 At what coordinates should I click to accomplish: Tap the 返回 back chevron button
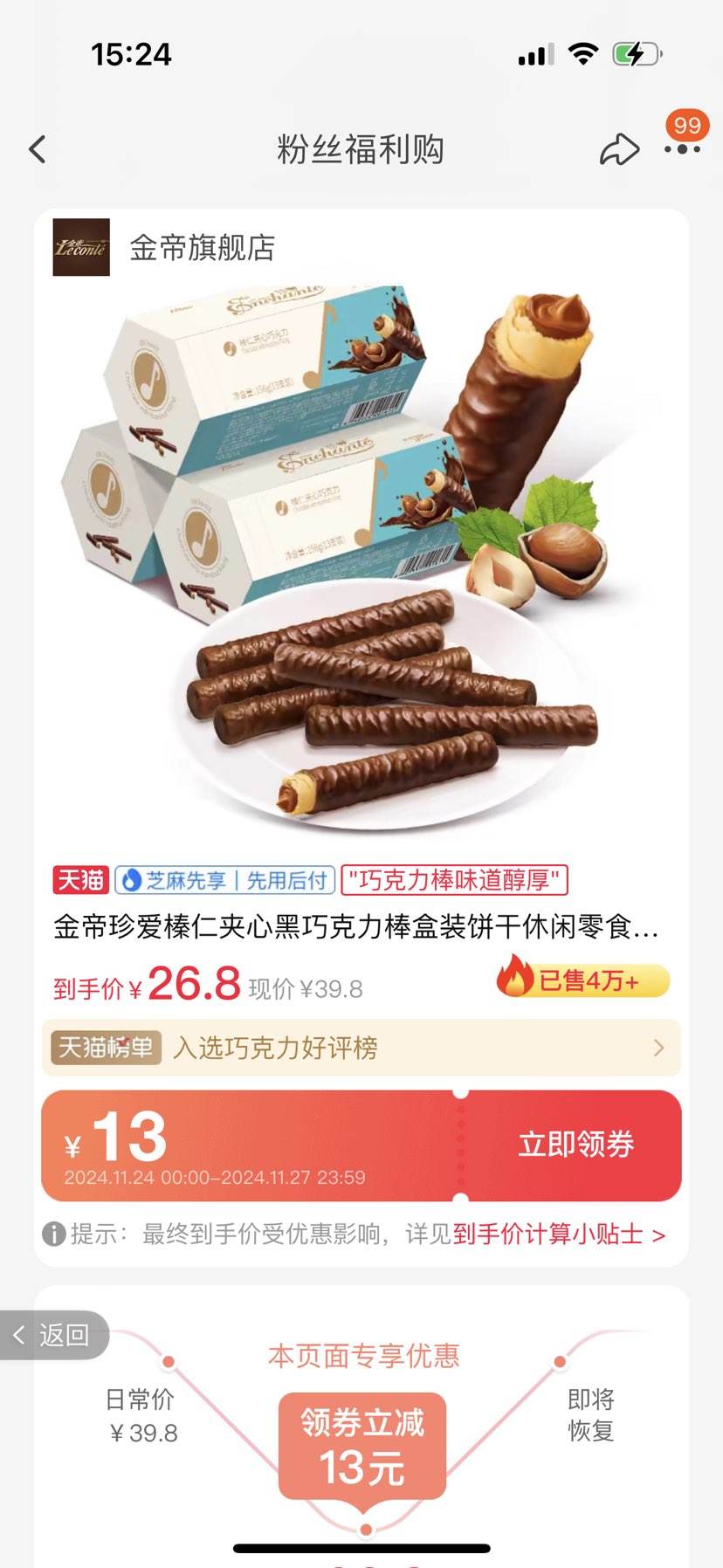pyautogui.click(x=52, y=1335)
